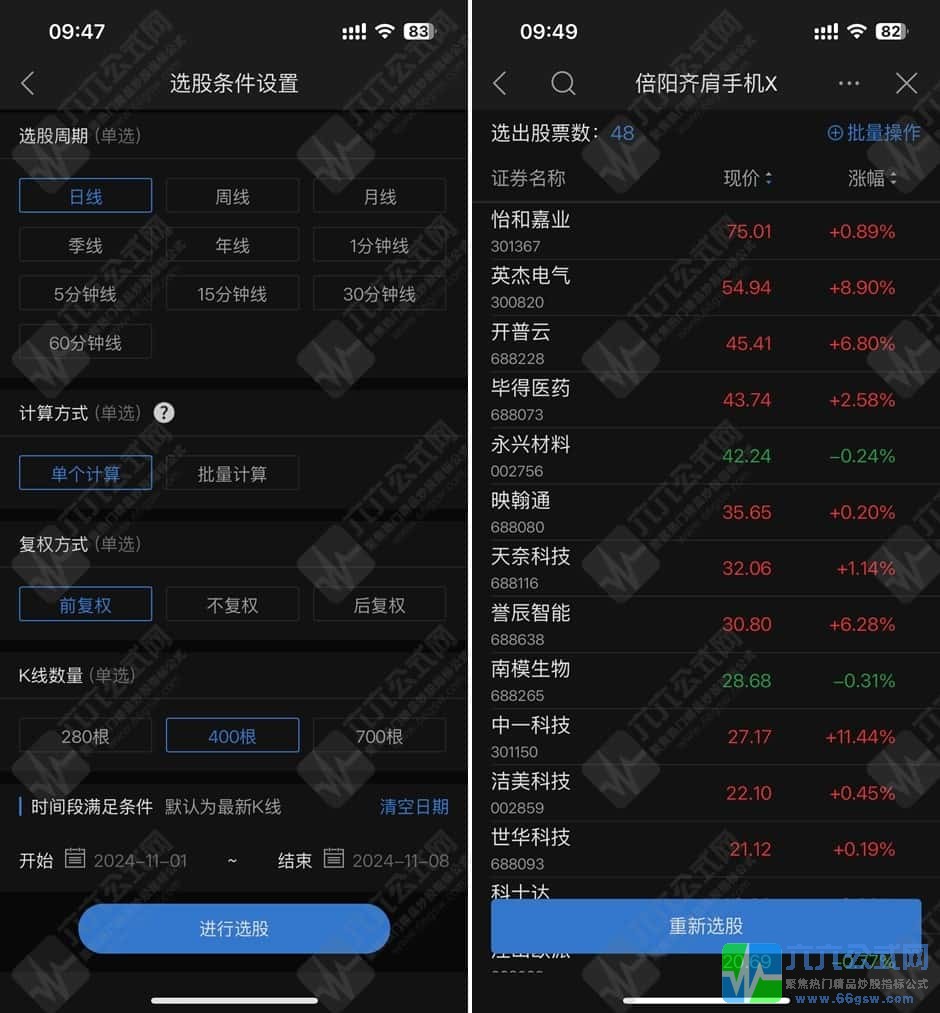
Task: Switch calculation mode to 批量计算
Action: (232, 473)
